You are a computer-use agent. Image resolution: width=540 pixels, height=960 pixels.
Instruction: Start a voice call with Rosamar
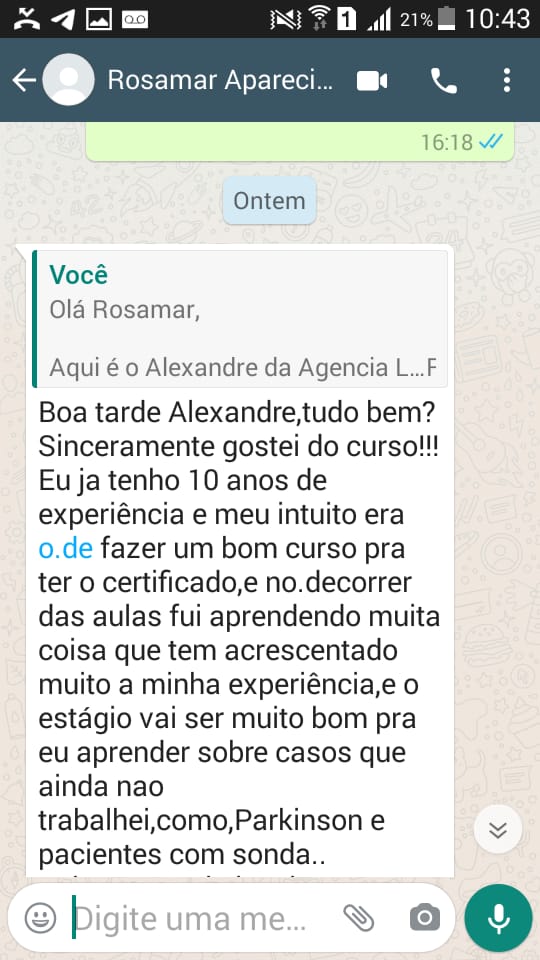point(444,81)
